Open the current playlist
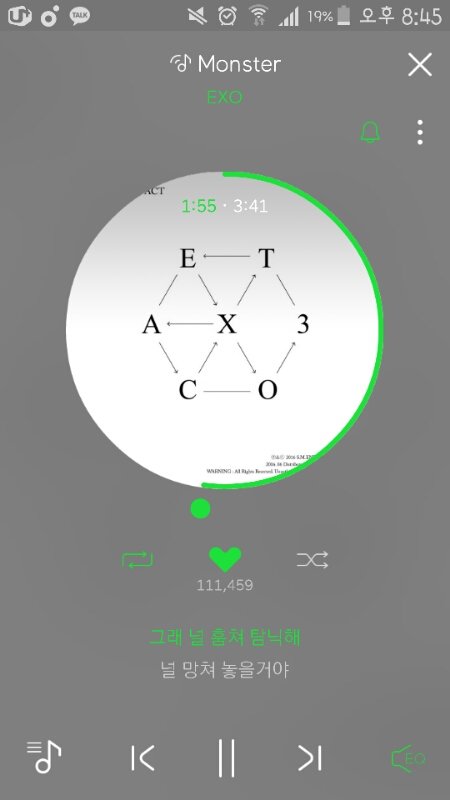 click(x=44, y=757)
